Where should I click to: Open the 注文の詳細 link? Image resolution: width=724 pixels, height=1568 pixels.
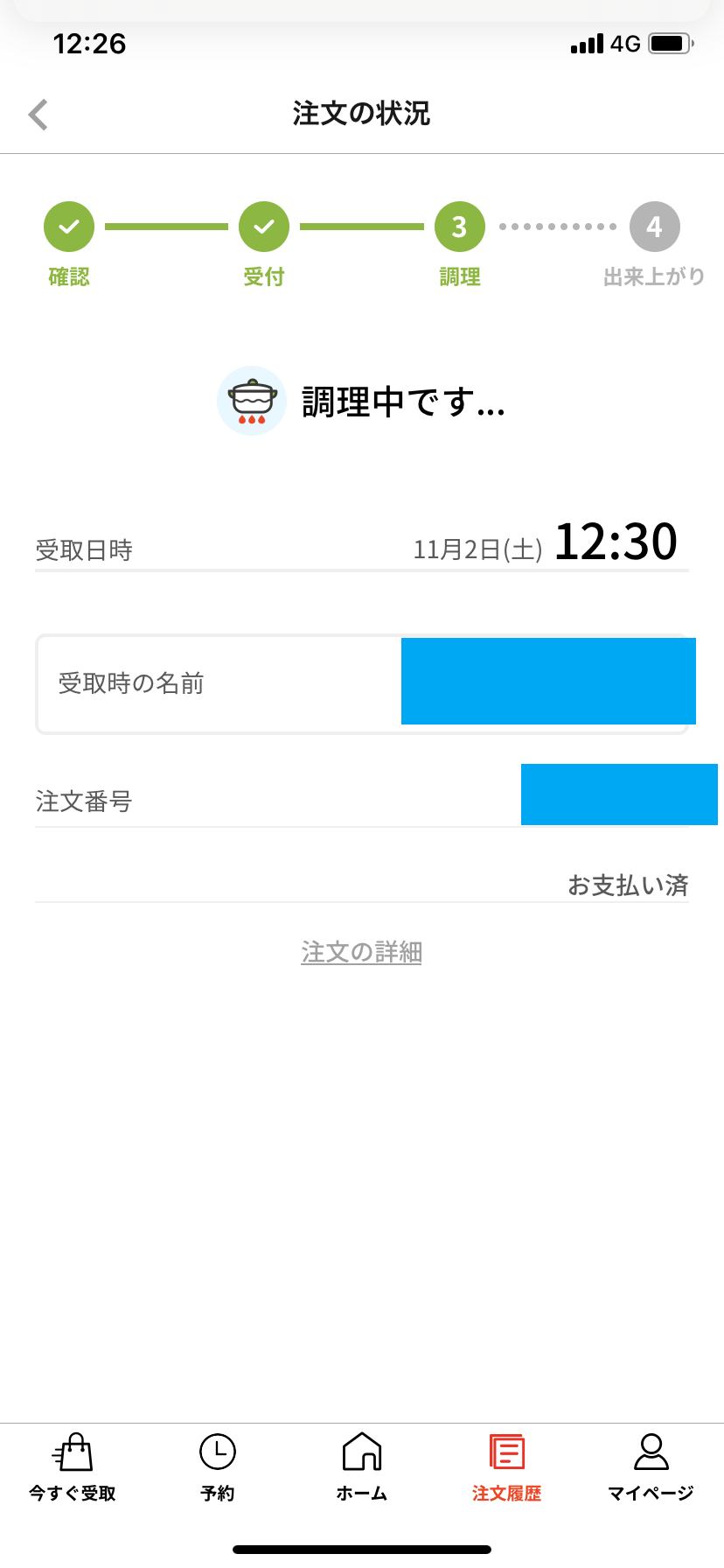click(361, 952)
